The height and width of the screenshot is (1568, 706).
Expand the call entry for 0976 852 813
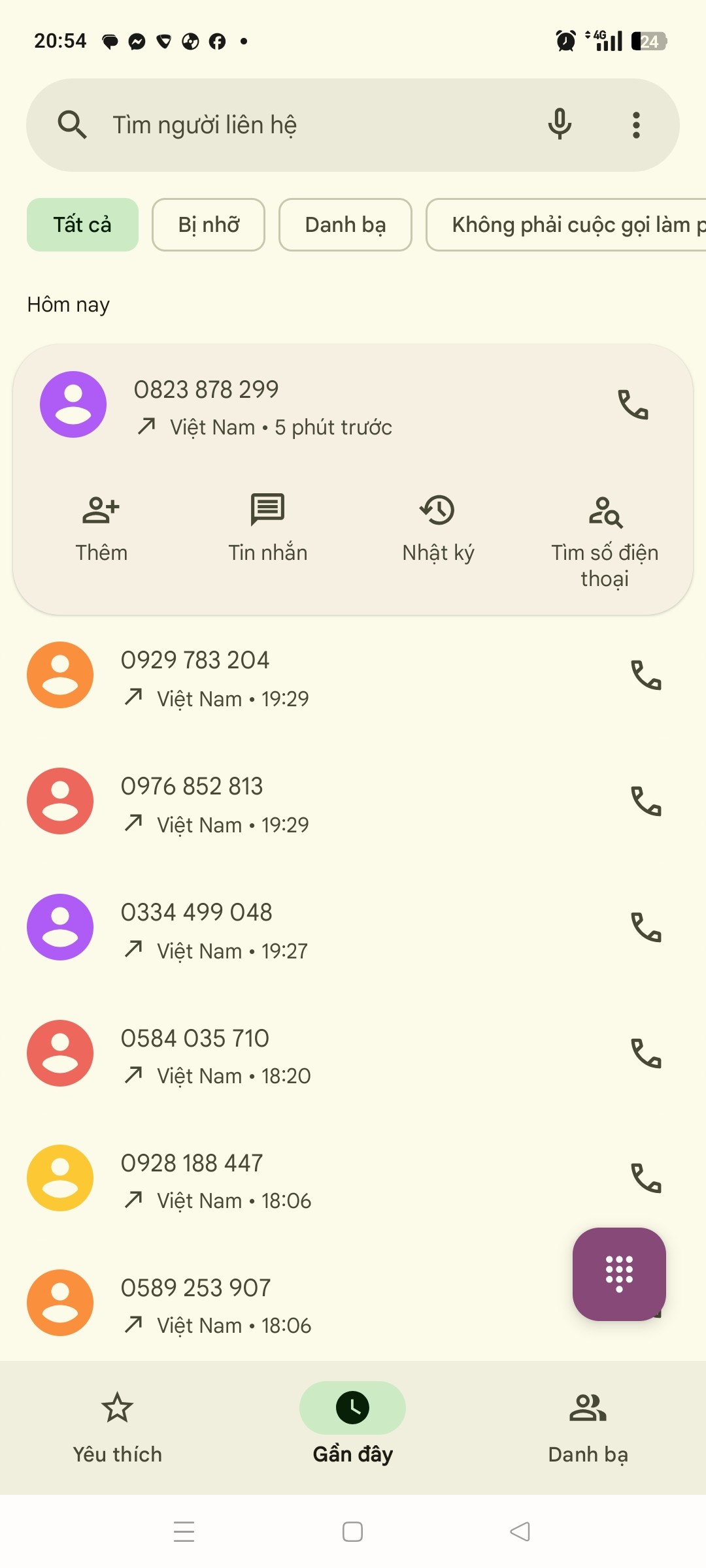(314, 802)
